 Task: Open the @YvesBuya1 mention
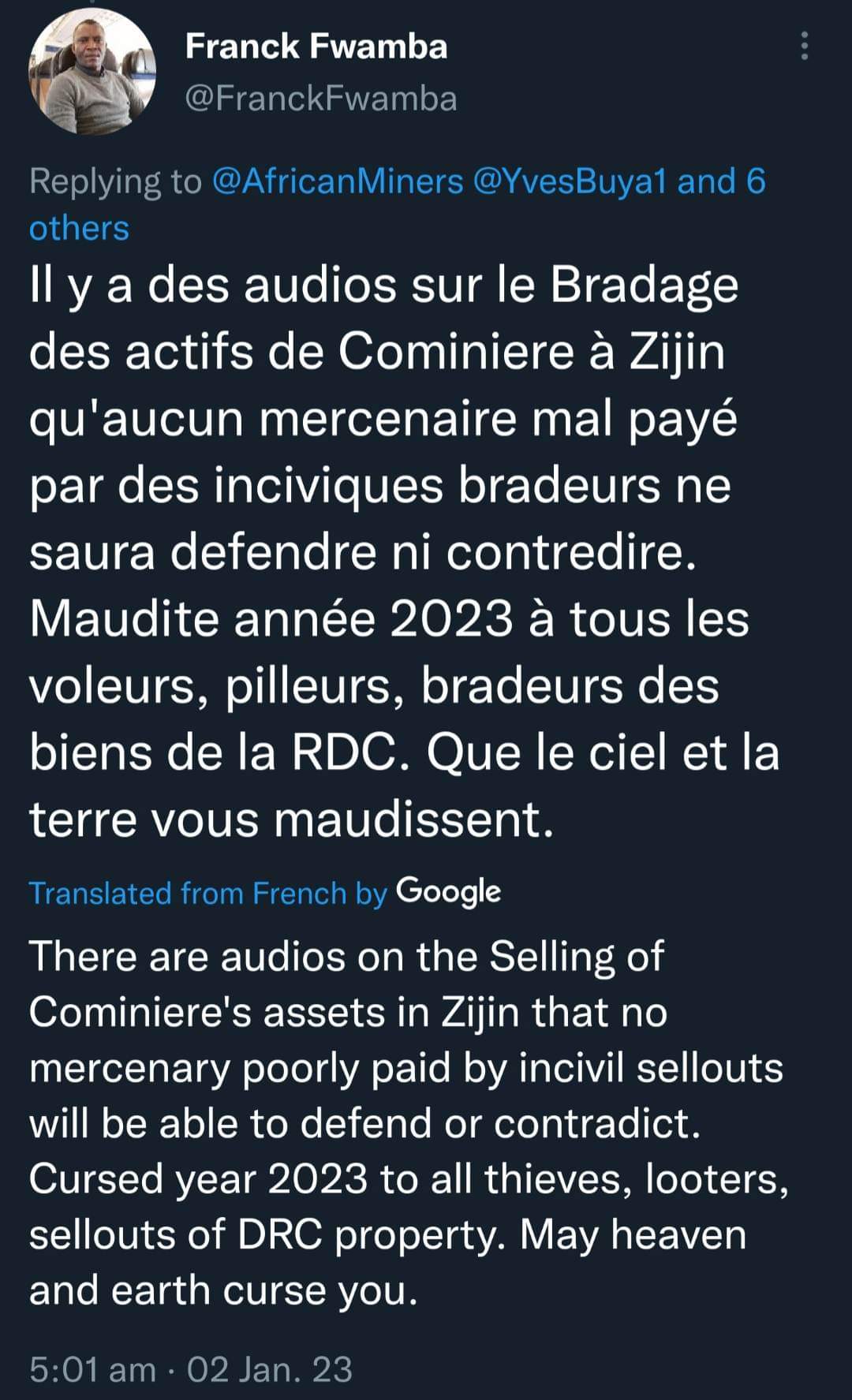[x=570, y=181]
